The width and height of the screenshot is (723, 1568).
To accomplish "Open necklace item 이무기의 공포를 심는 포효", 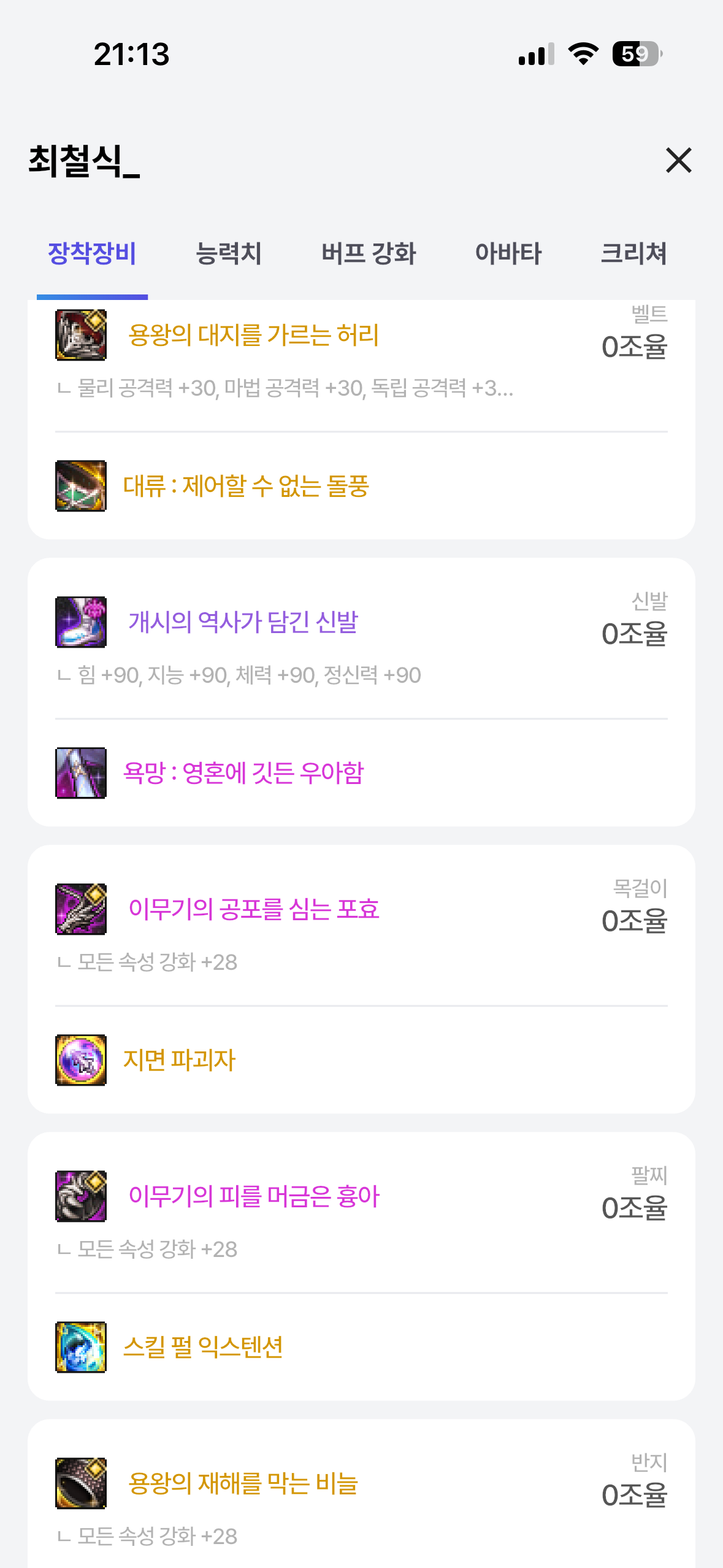I will (253, 909).
